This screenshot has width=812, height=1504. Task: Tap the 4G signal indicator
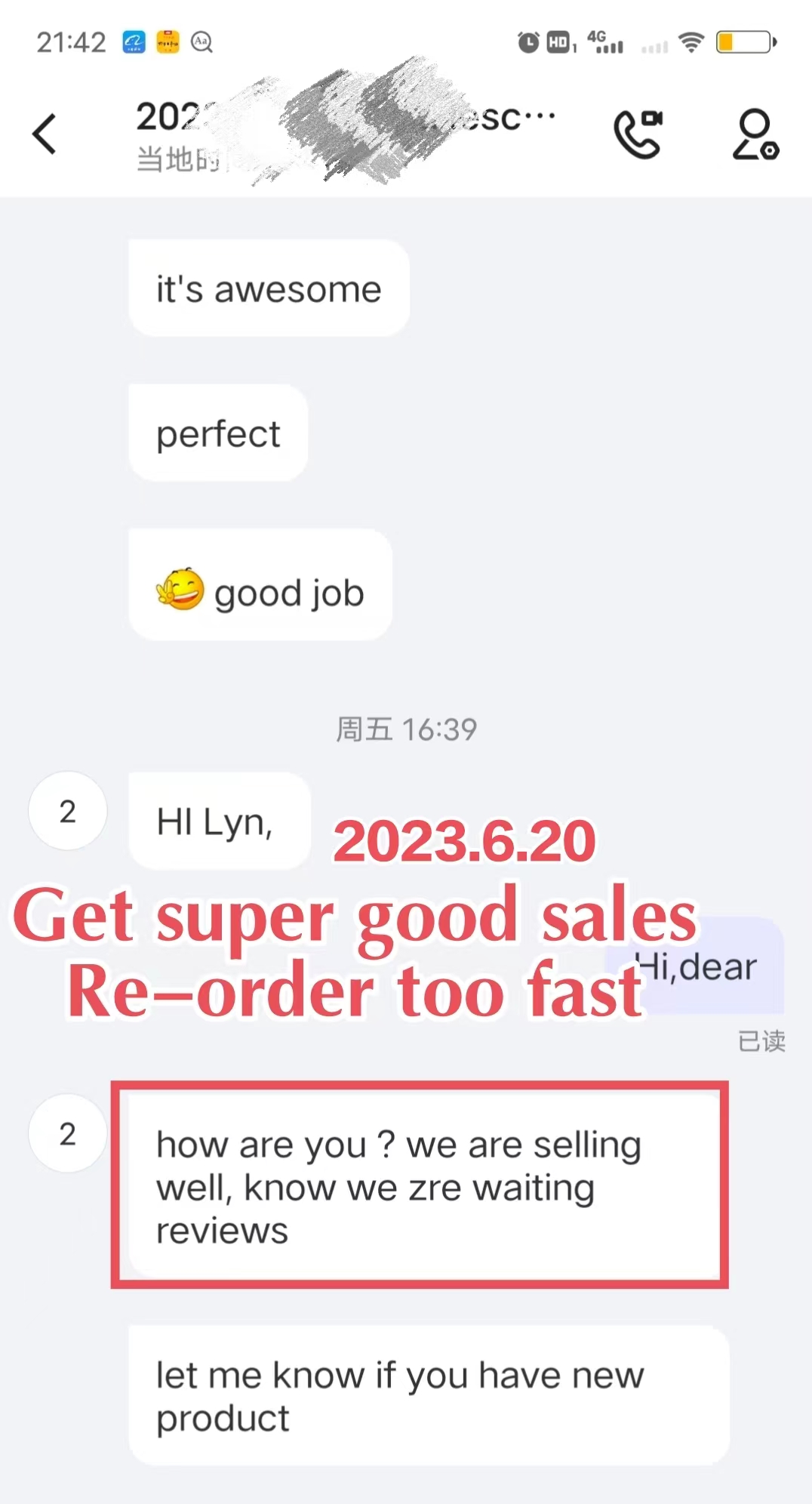(x=604, y=42)
